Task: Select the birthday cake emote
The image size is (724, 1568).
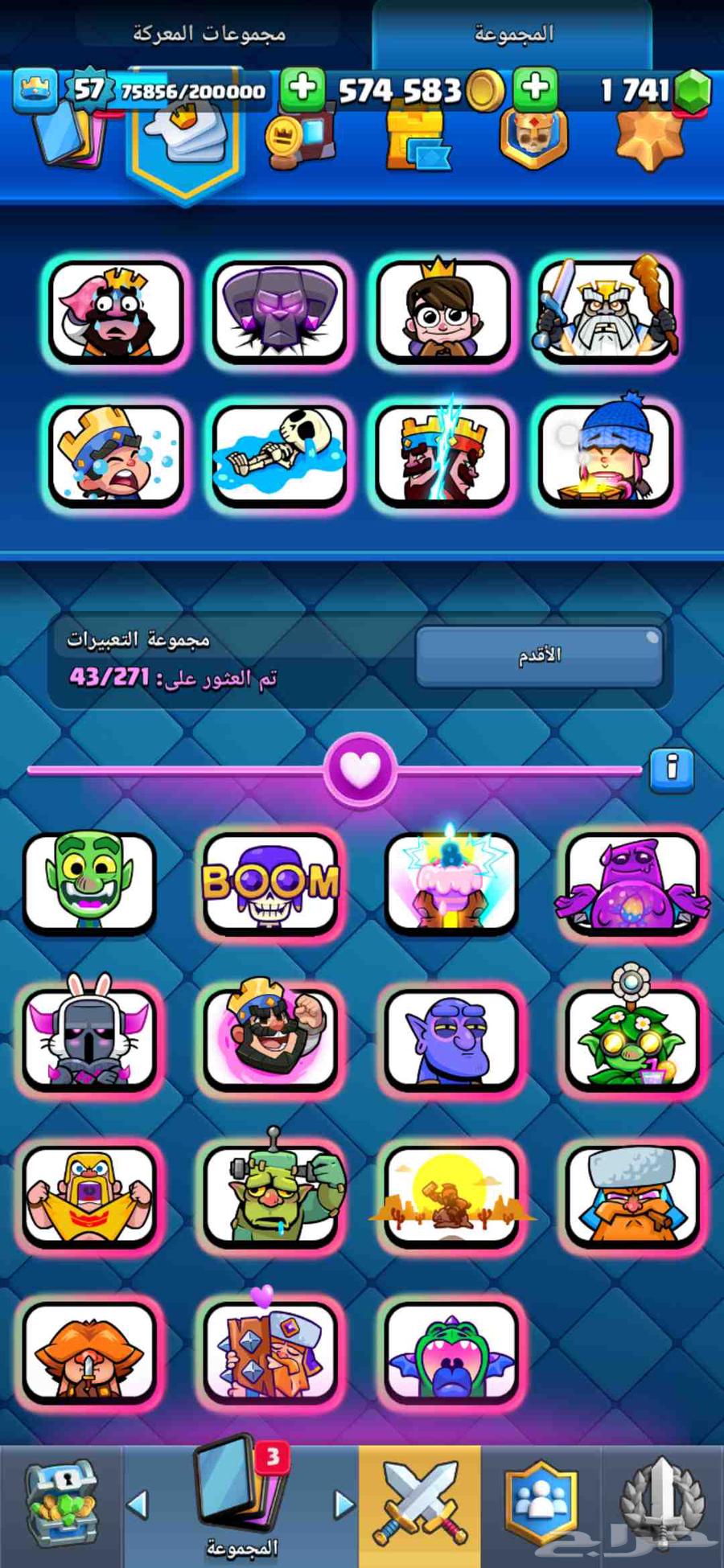Action: point(450,882)
